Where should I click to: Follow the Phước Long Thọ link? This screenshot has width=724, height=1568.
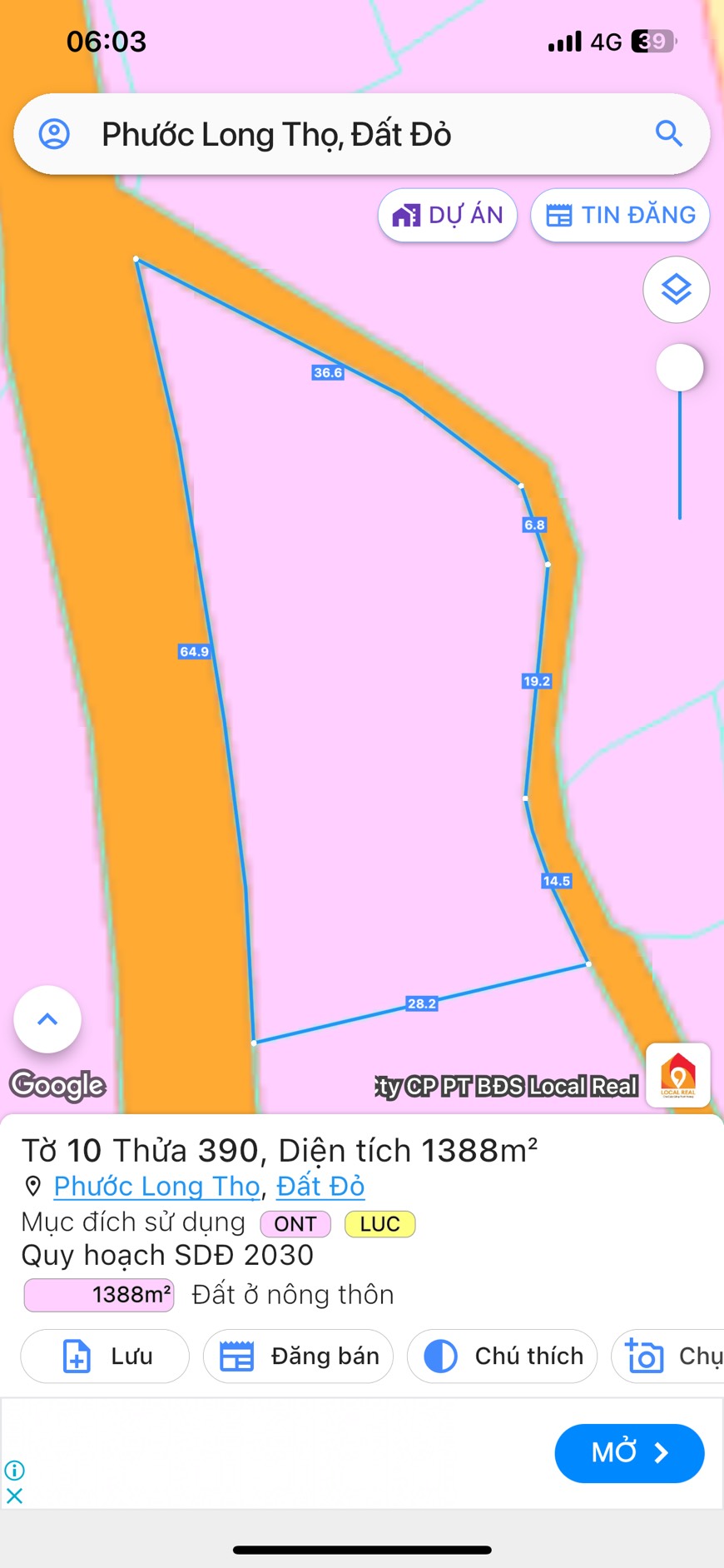click(157, 1186)
